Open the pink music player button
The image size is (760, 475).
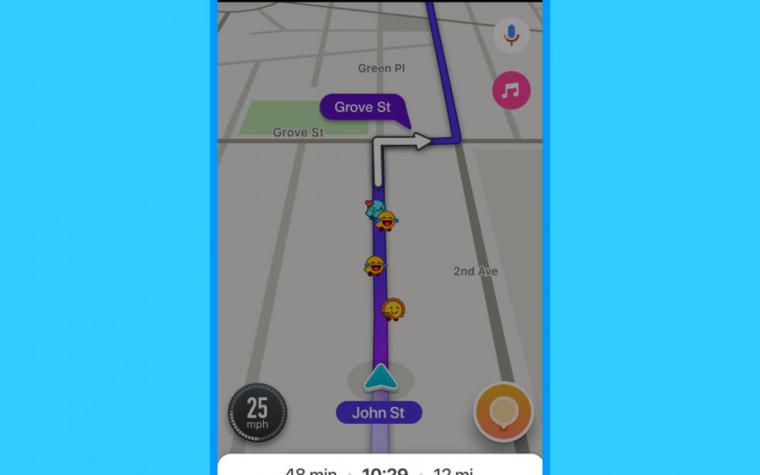[511, 91]
